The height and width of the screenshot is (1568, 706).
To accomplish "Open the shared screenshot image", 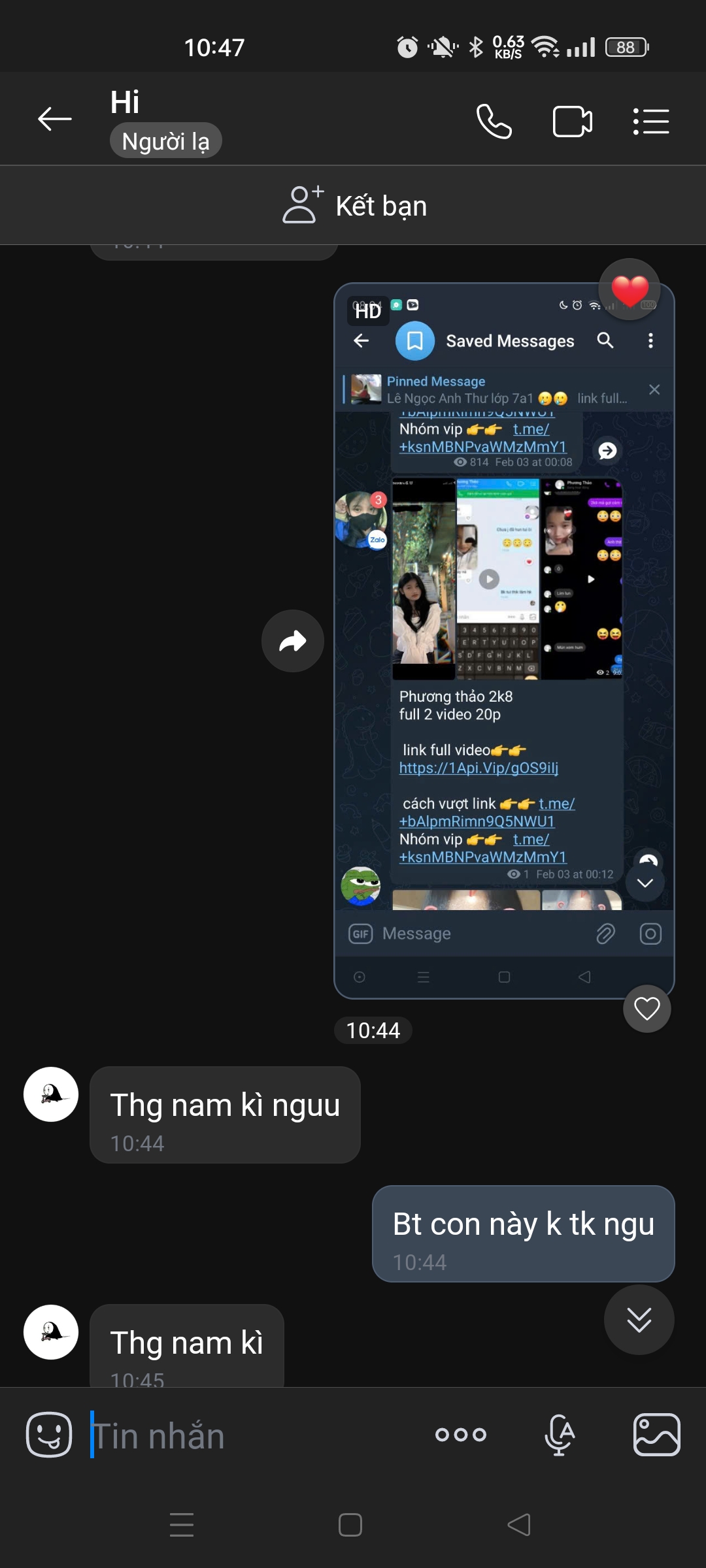I will click(503, 640).
